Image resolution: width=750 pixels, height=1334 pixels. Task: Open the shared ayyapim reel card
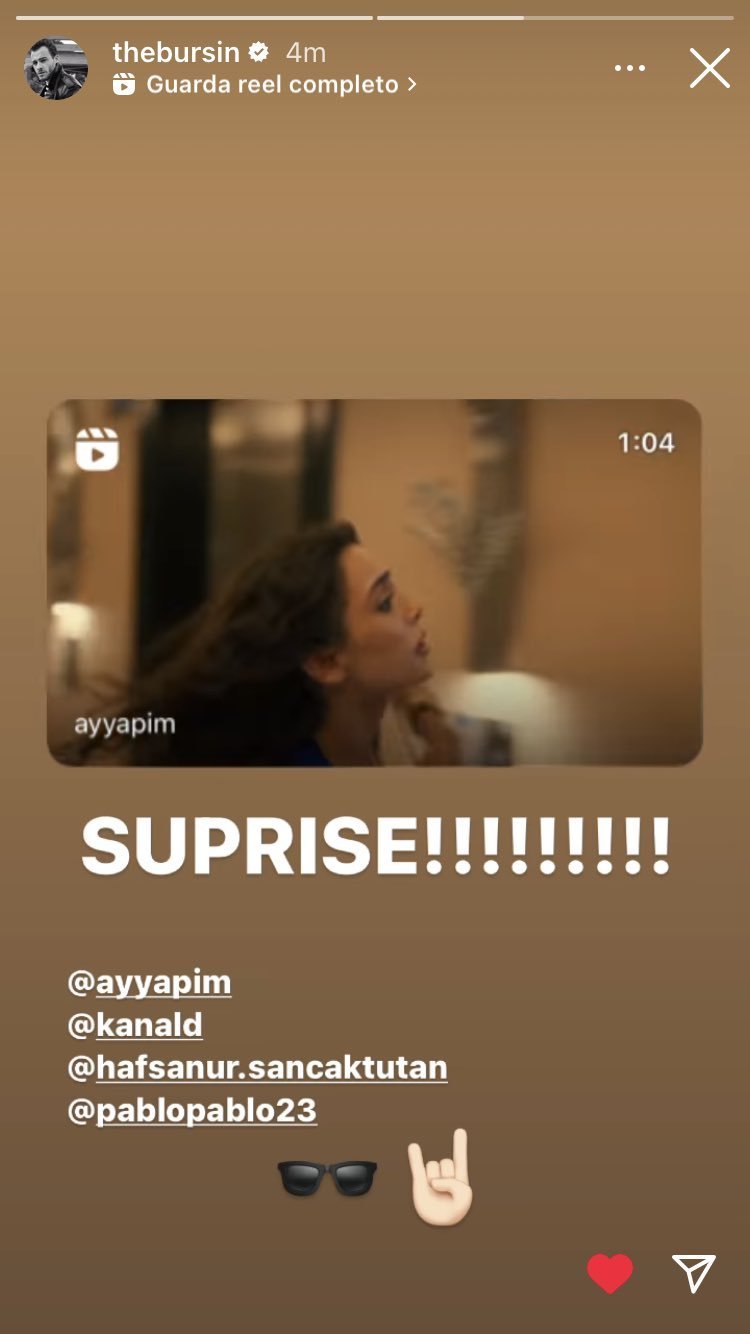[375, 583]
